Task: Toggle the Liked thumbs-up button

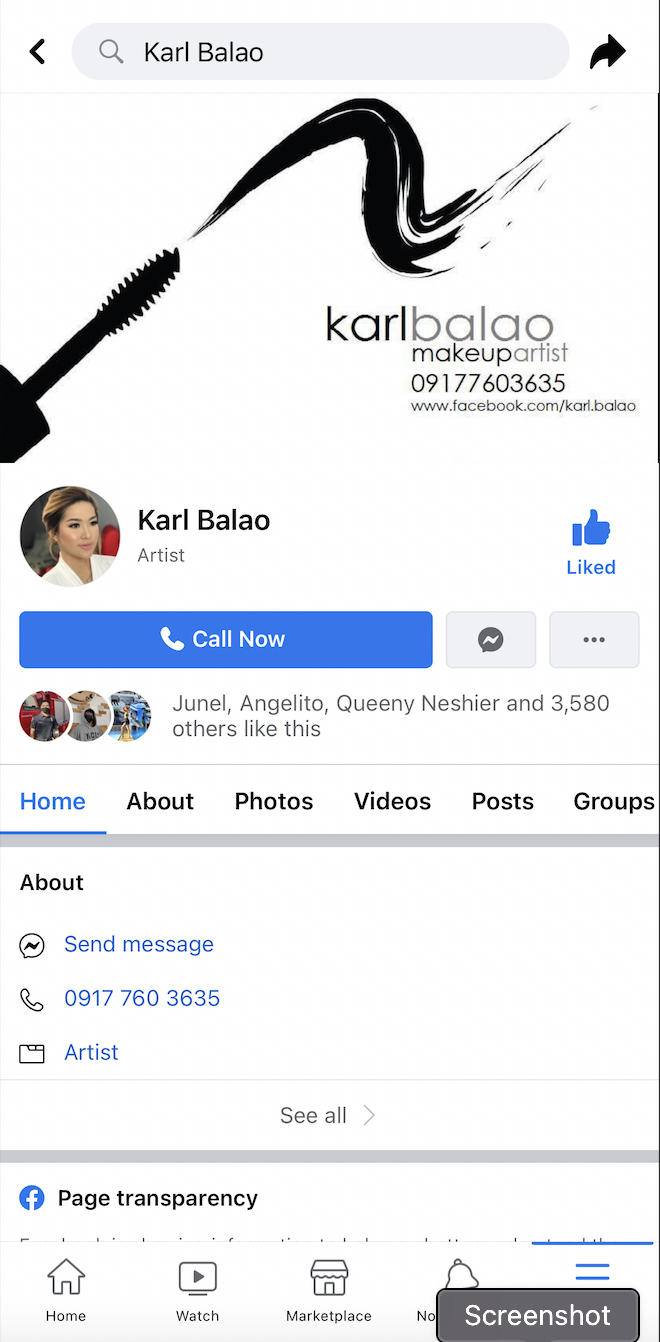Action: click(590, 543)
